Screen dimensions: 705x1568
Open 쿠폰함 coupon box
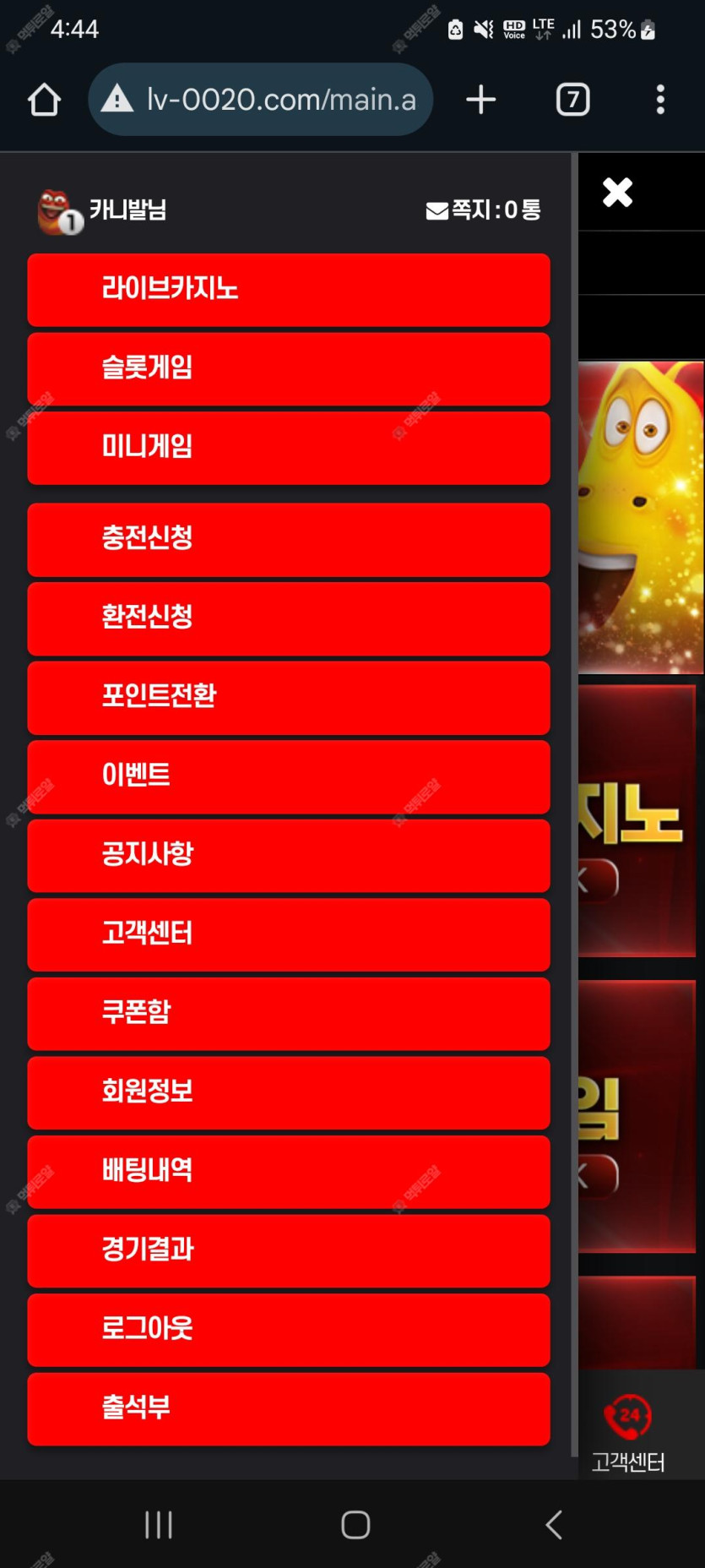pos(288,1012)
